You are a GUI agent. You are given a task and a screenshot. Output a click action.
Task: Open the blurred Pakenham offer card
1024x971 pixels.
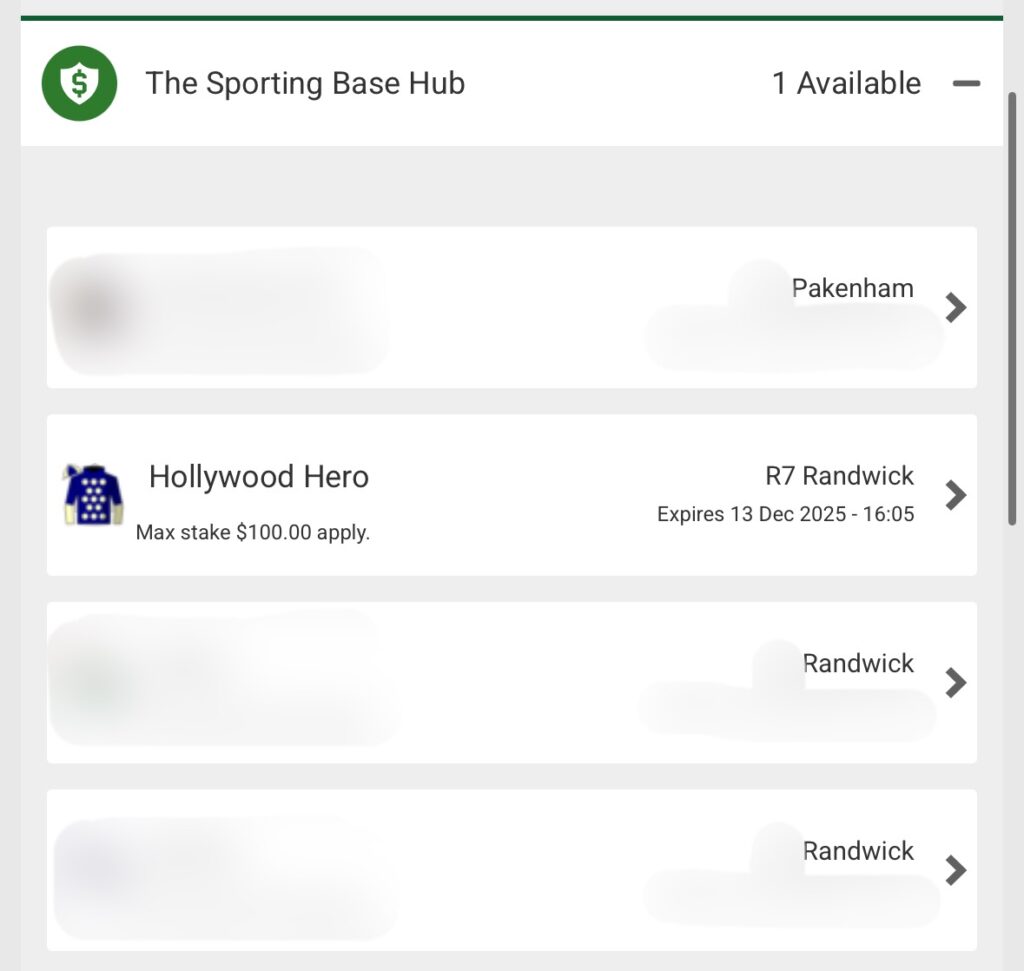click(x=955, y=308)
